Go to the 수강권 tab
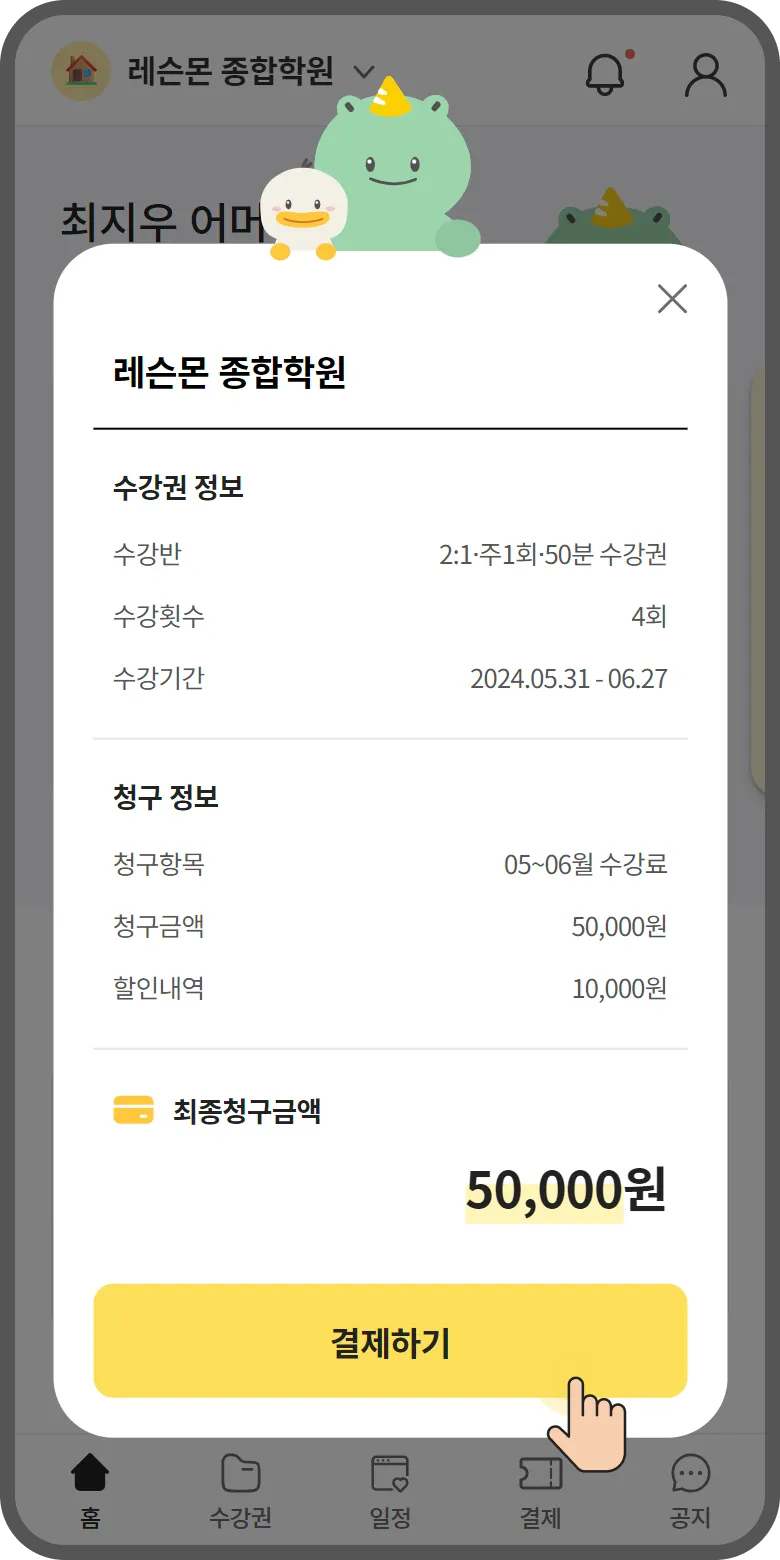 click(x=240, y=1490)
